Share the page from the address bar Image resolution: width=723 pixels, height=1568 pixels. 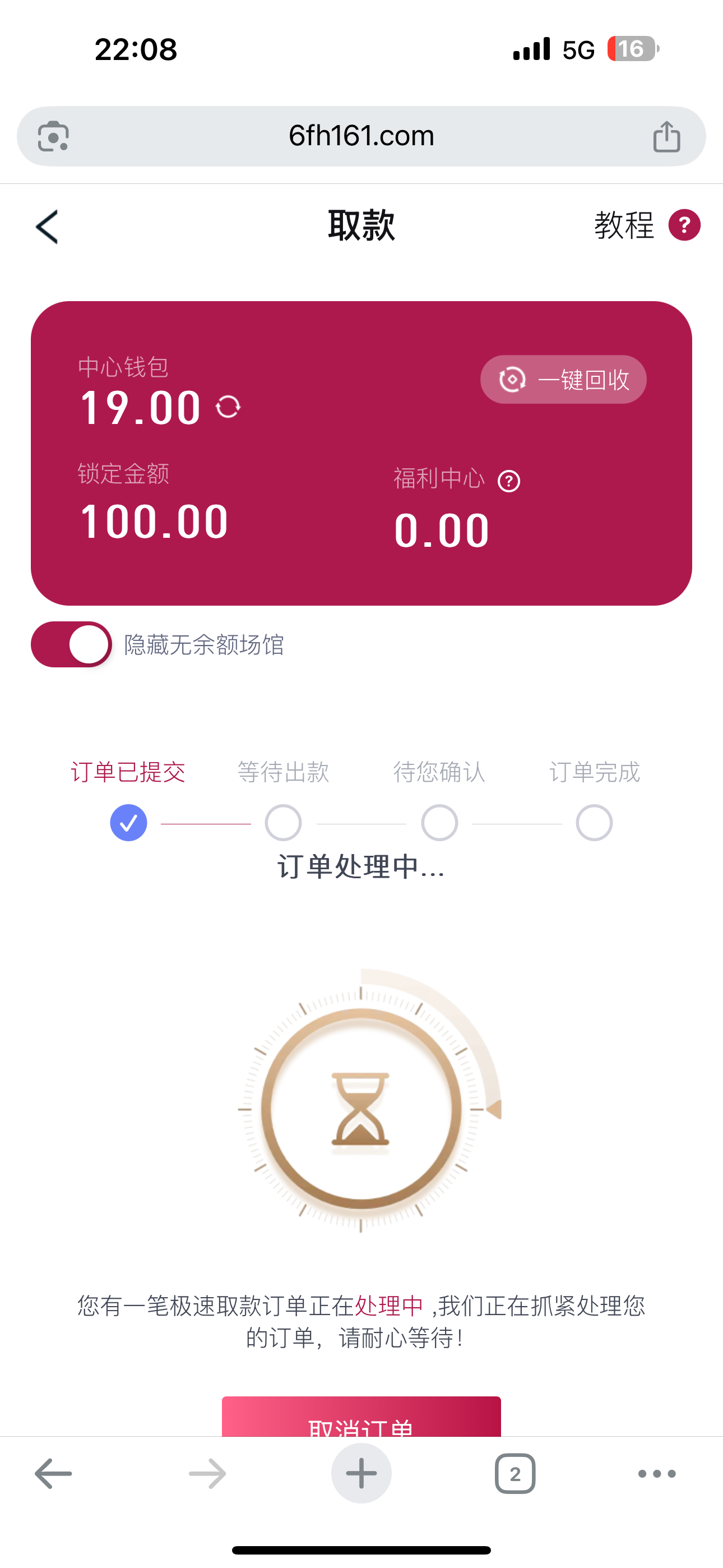[666, 136]
